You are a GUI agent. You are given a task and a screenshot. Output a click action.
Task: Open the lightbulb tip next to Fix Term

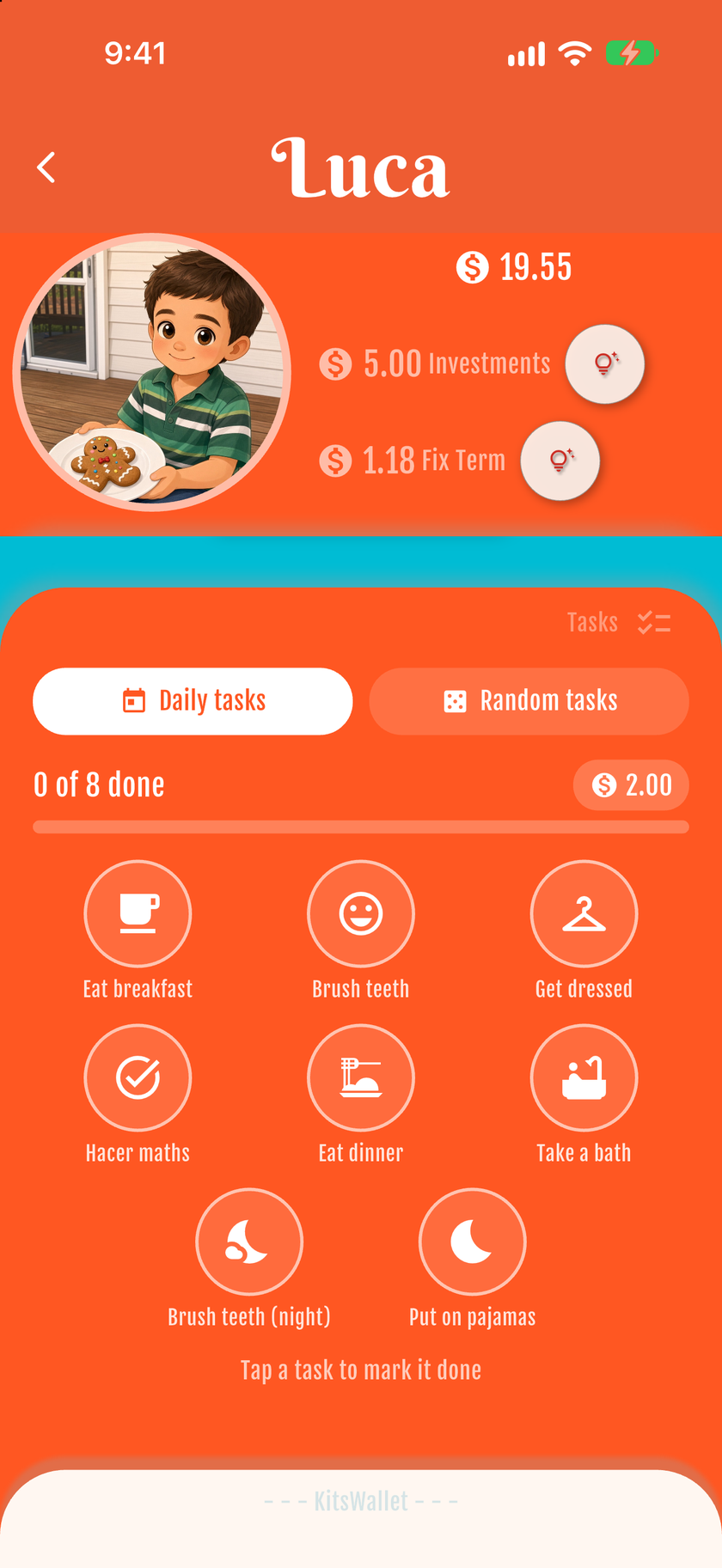(560, 461)
